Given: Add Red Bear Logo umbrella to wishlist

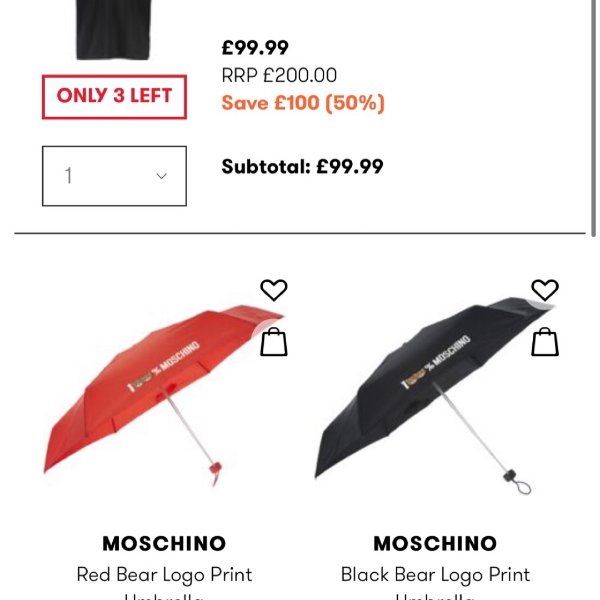Looking at the screenshot, I should click(x=274, y=290).
